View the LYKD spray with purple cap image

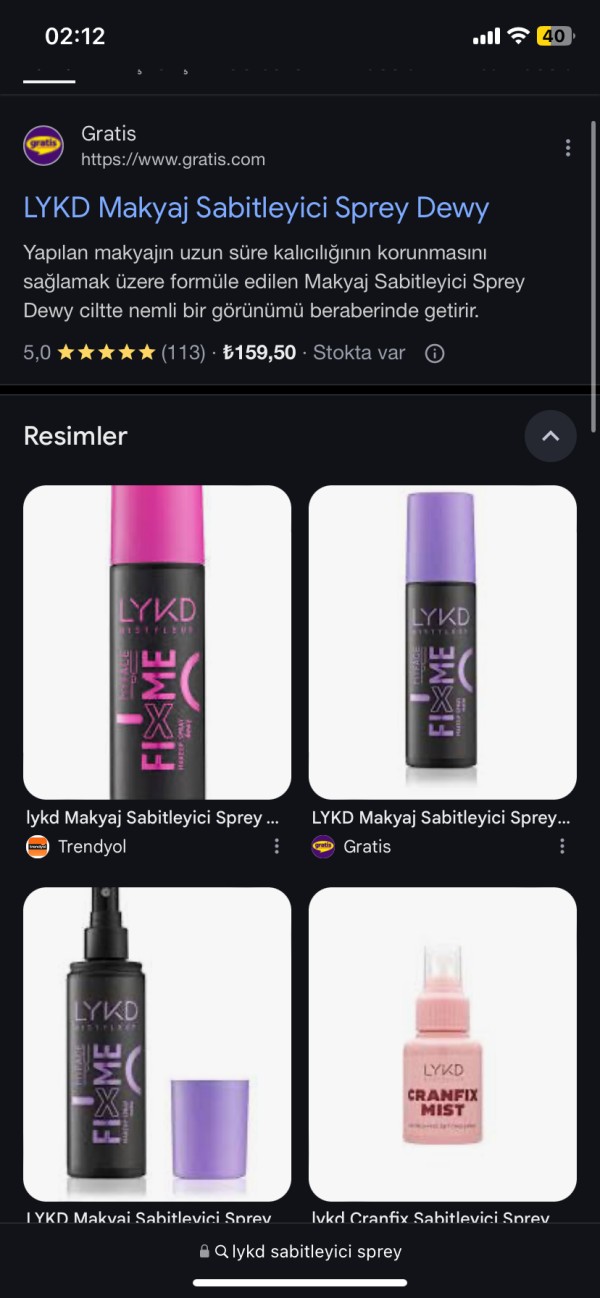pyautogui.click(x=157, y=1043)
